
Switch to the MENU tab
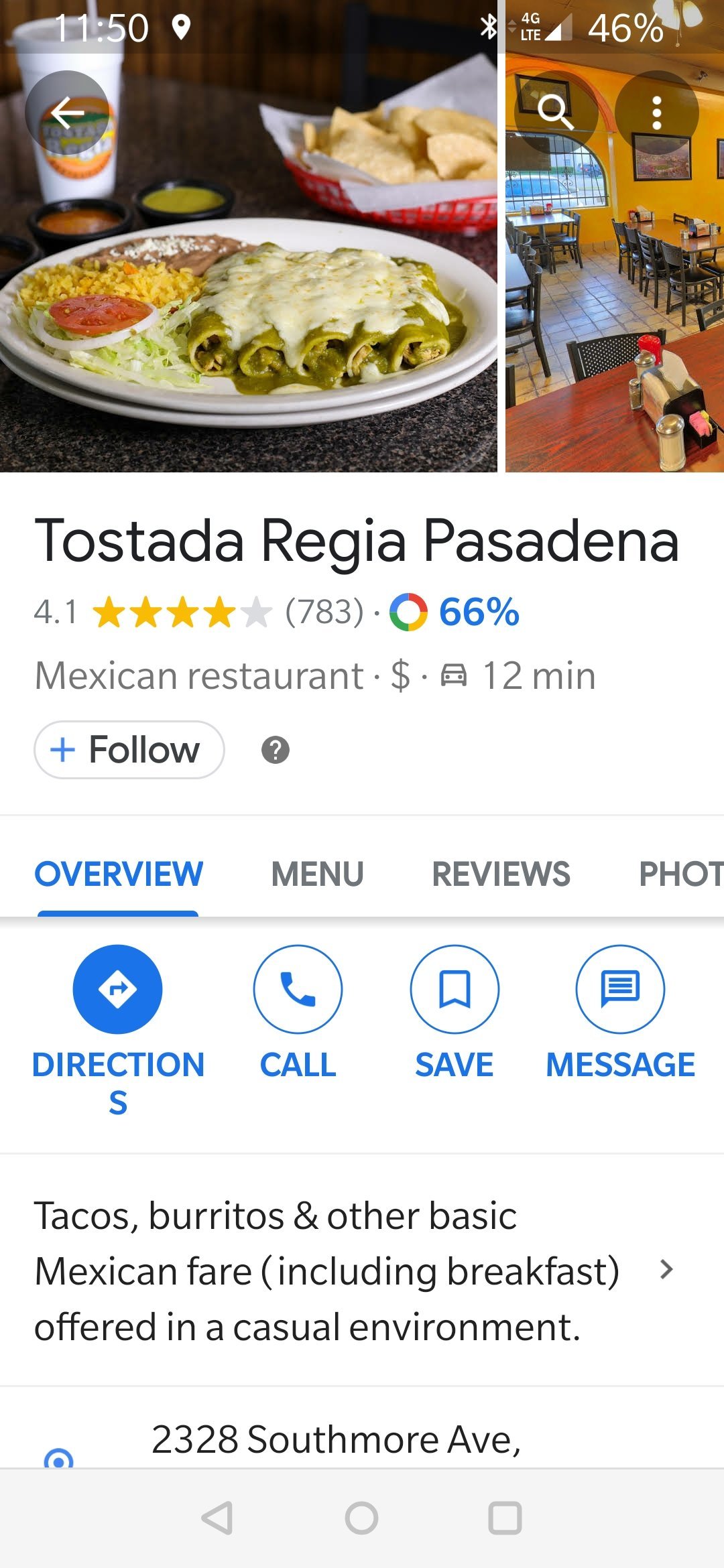coord(316,874)
